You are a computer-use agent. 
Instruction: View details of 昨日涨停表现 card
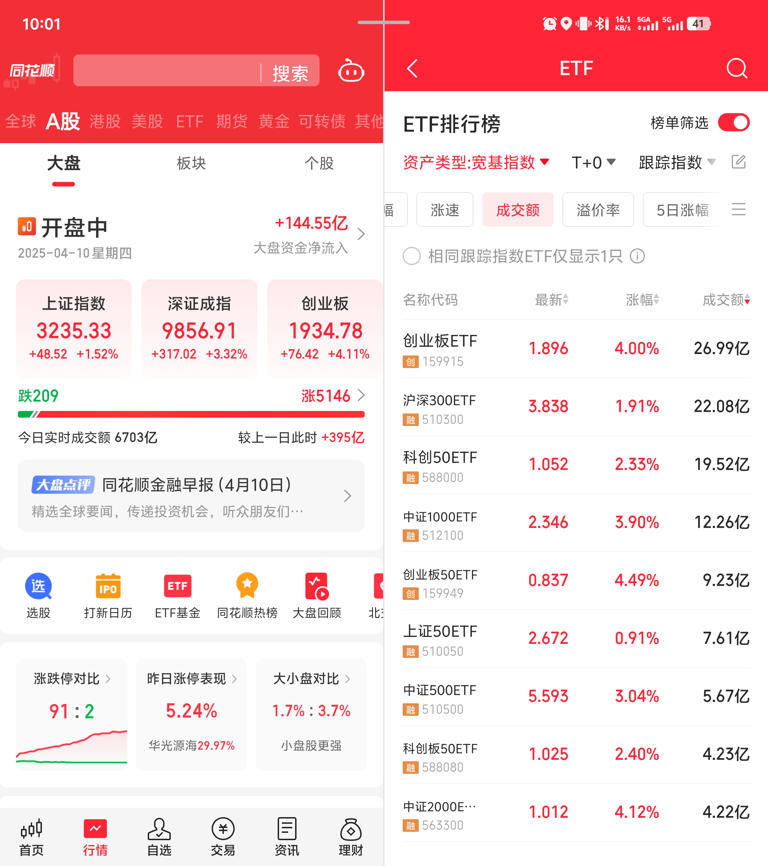point(191,718)
